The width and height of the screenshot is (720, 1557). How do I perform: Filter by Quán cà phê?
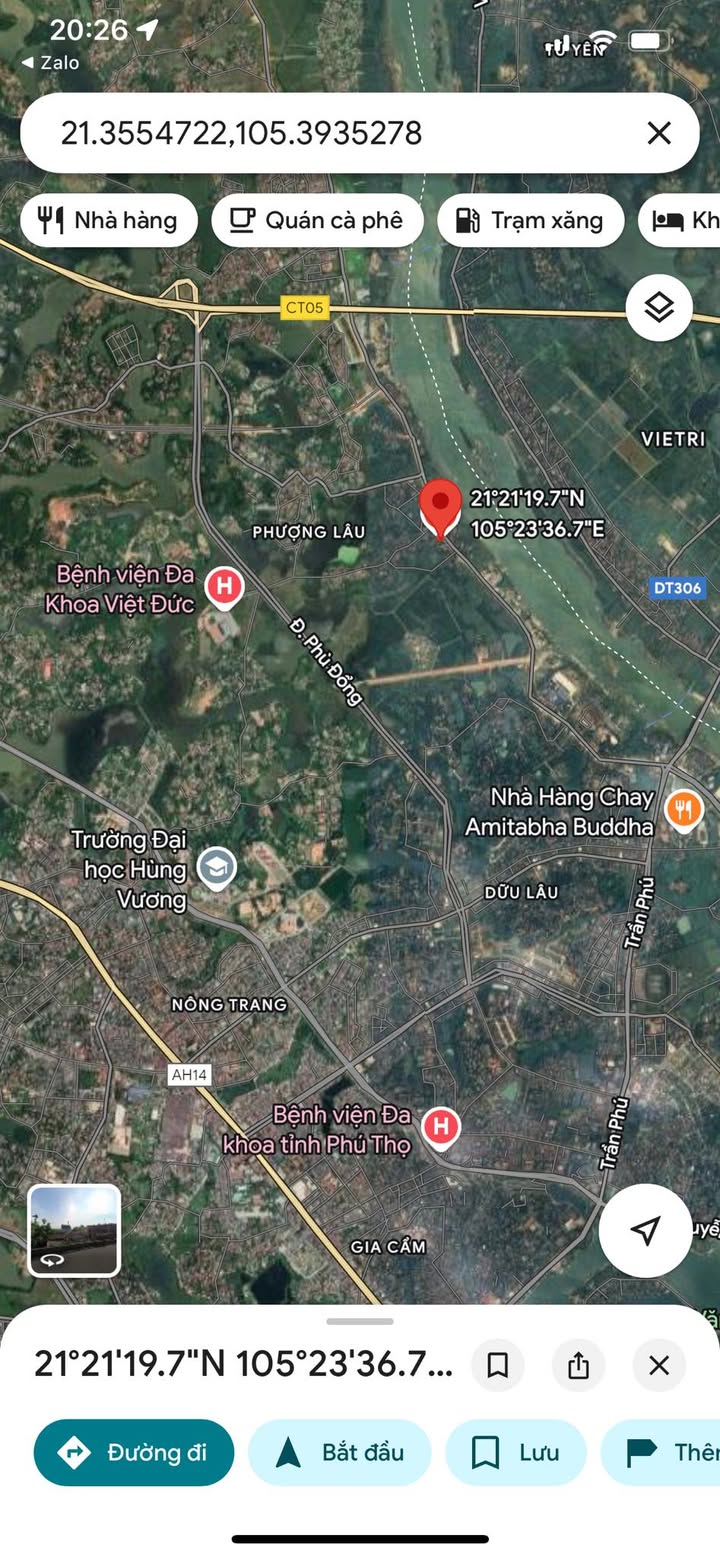click(x=317, y=220)
